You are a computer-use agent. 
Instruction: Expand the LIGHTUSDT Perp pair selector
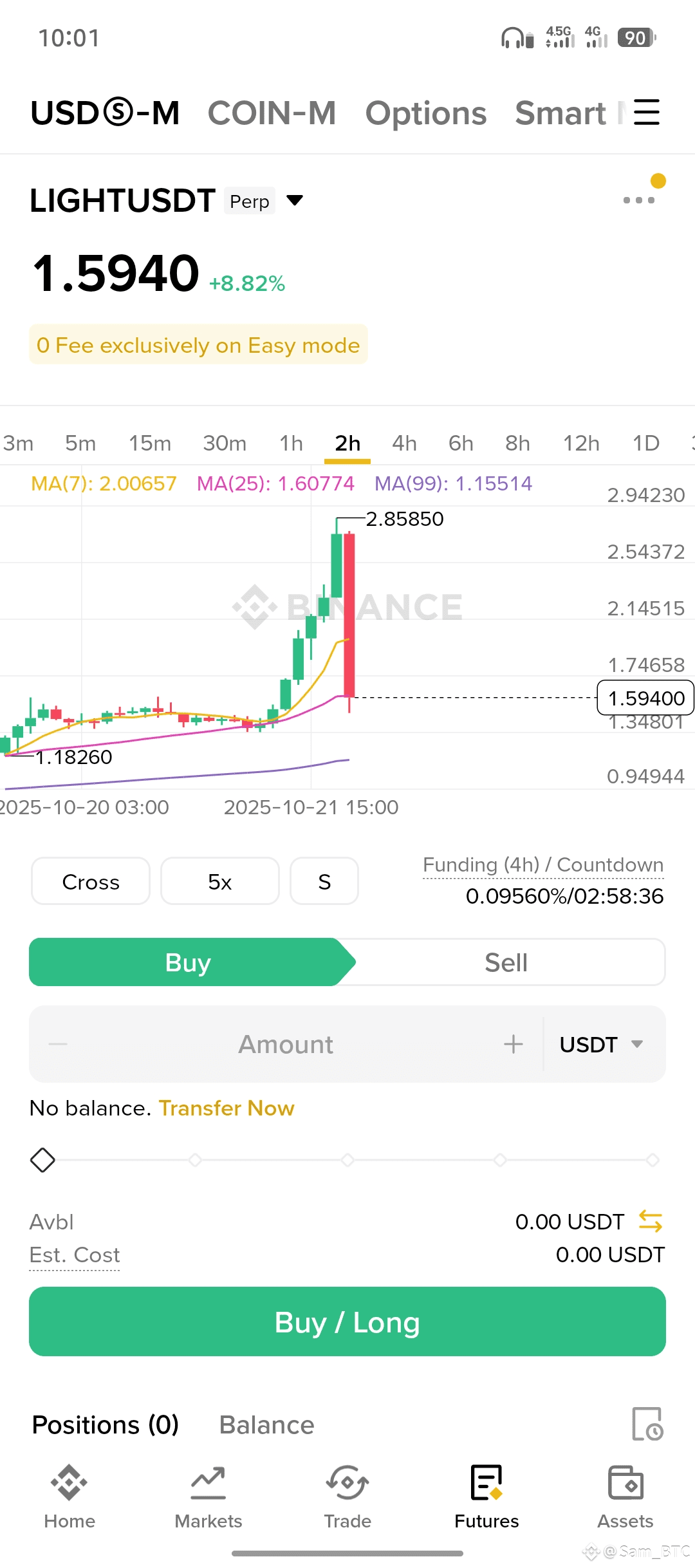[295, 201]
